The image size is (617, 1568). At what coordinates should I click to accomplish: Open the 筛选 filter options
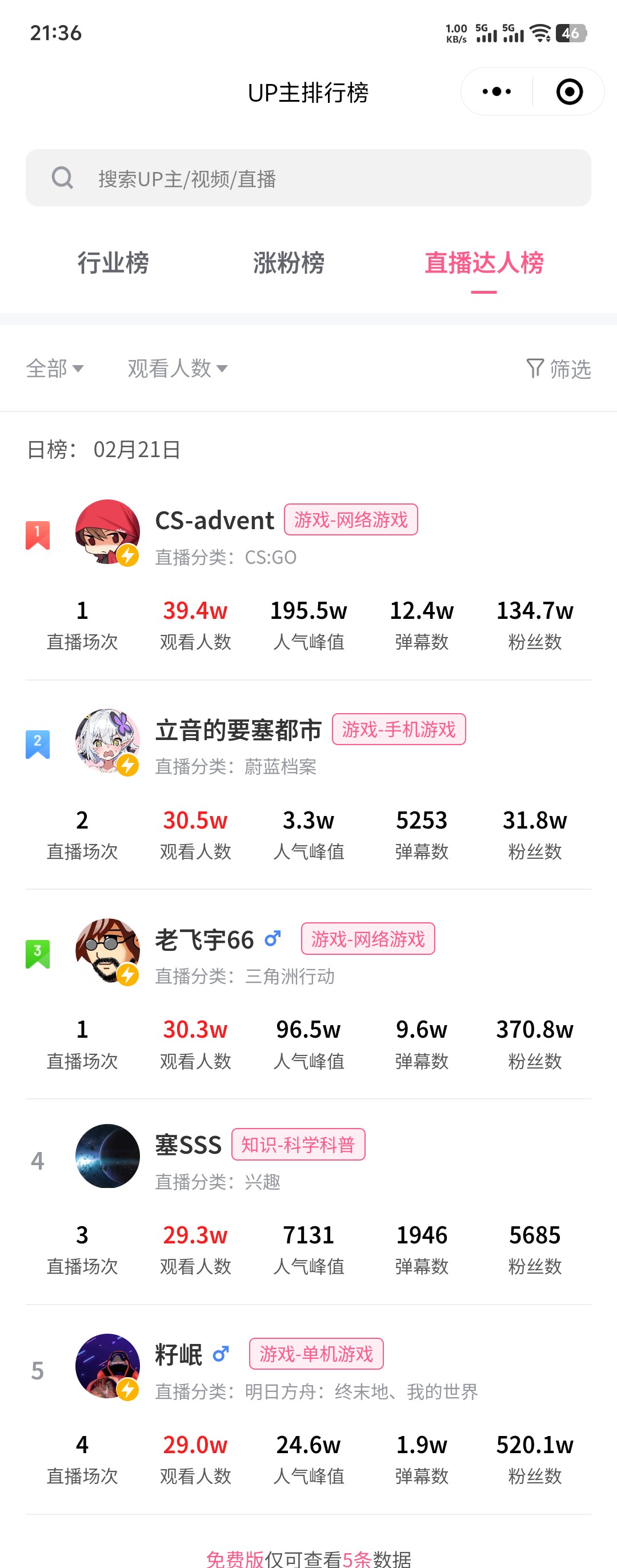559,368
